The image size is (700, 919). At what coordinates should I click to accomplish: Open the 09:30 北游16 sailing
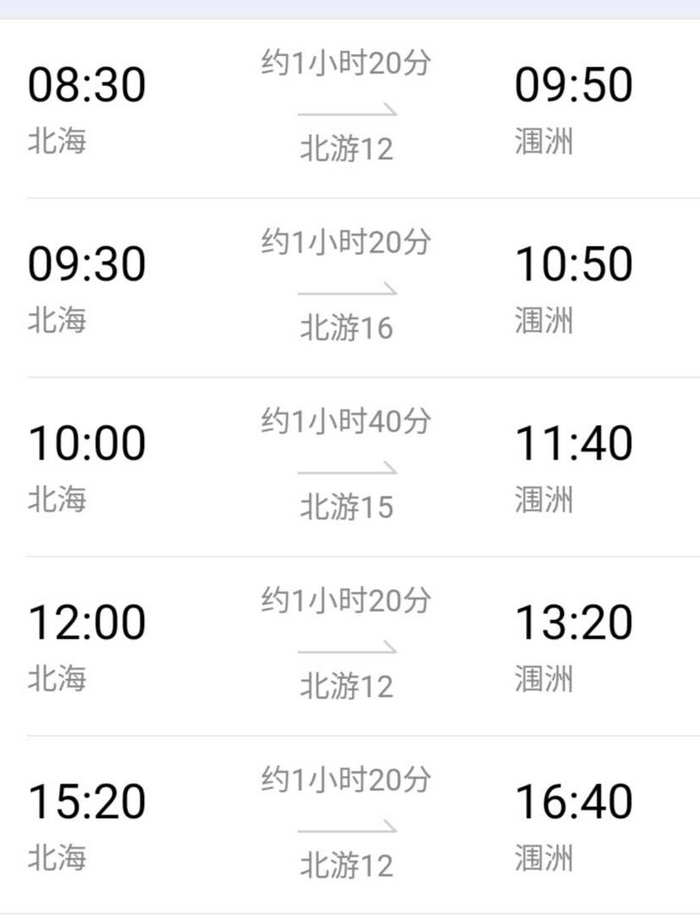point(348,287)
